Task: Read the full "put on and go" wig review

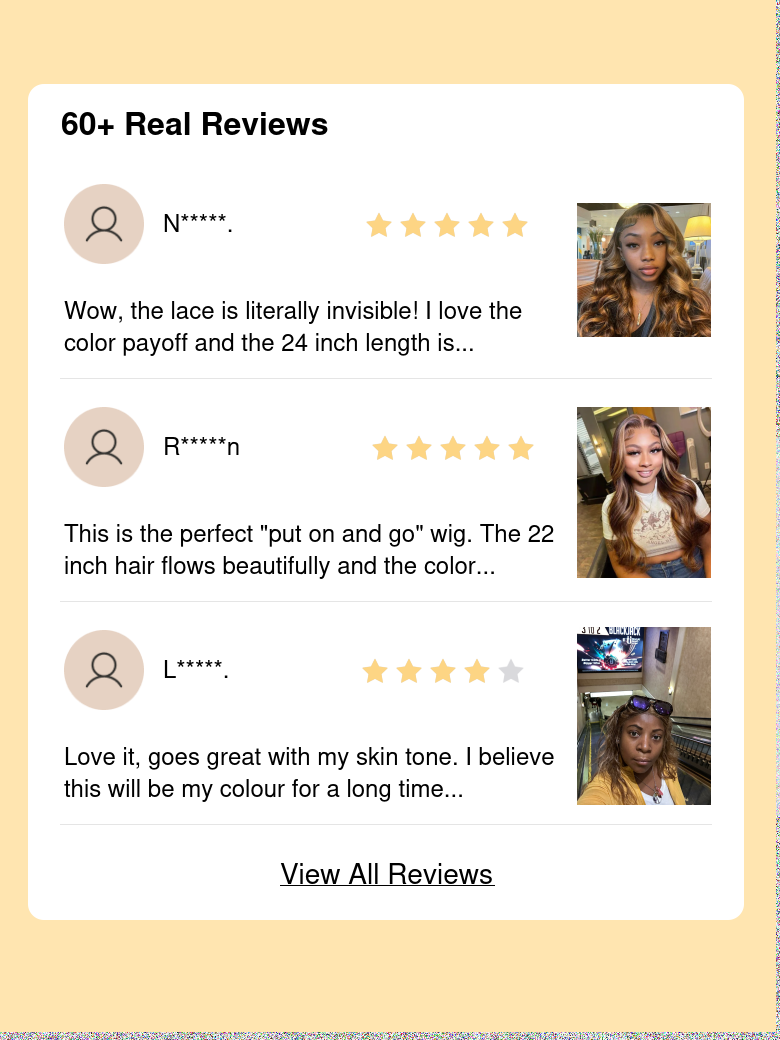Action: click(x=309, y=550)
